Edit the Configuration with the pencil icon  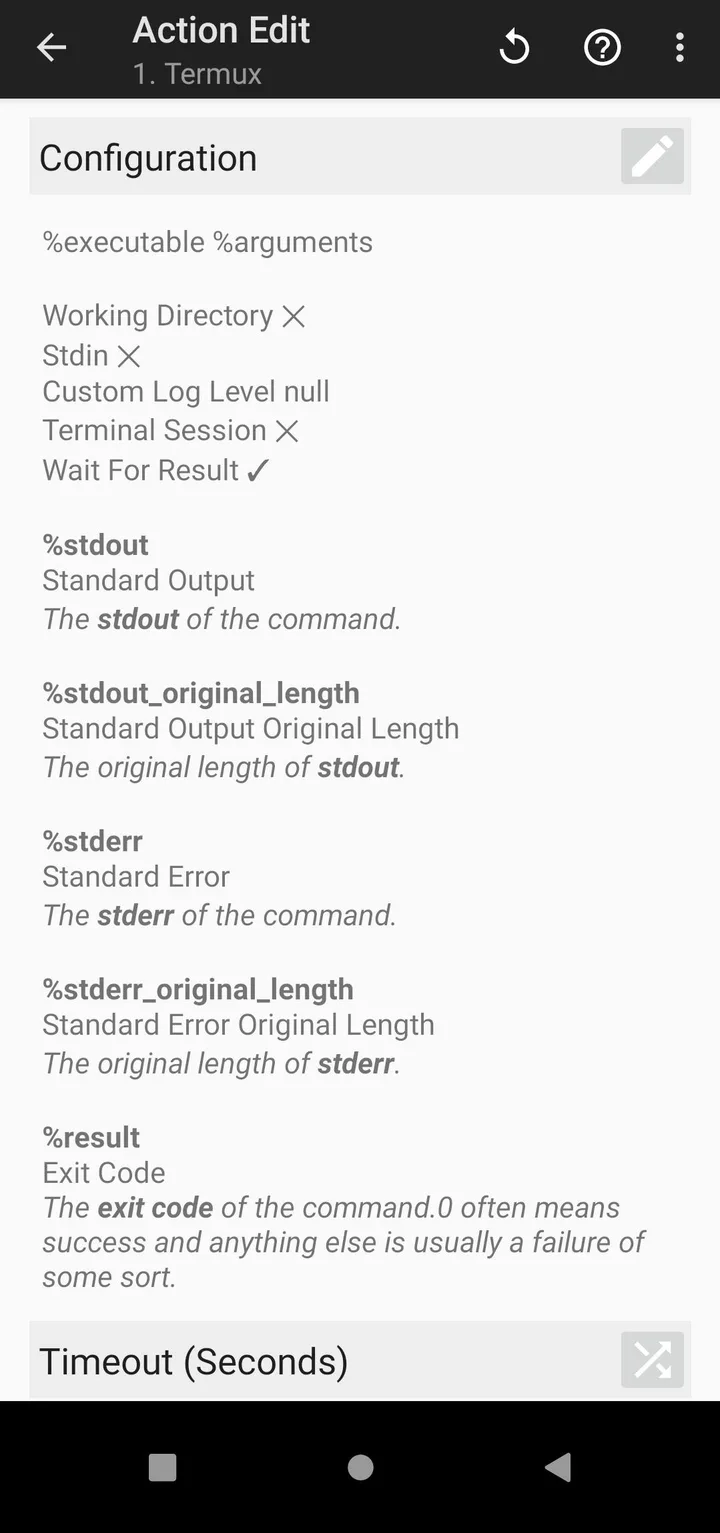point(652,156)
